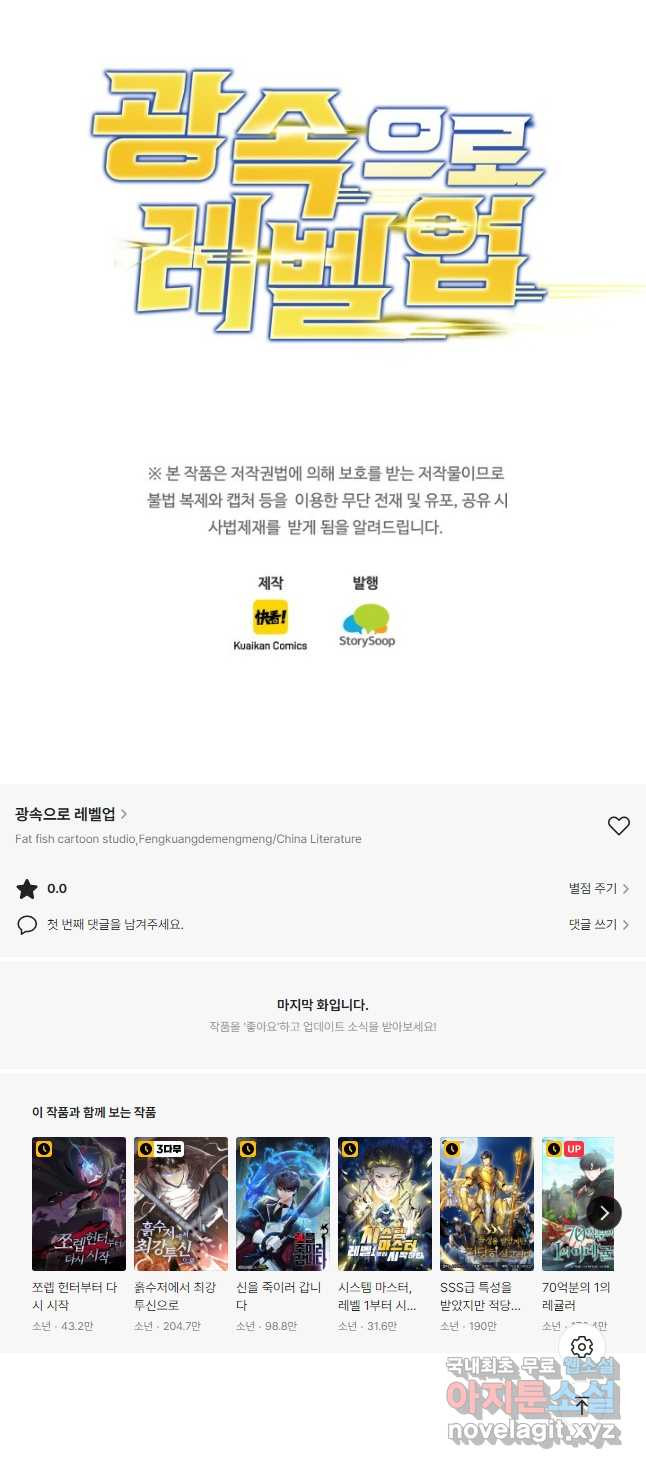The height and width of the screenshot is (1469, 646).
Task: Show next recommended titles with arrow
Action: point(604,1213)
